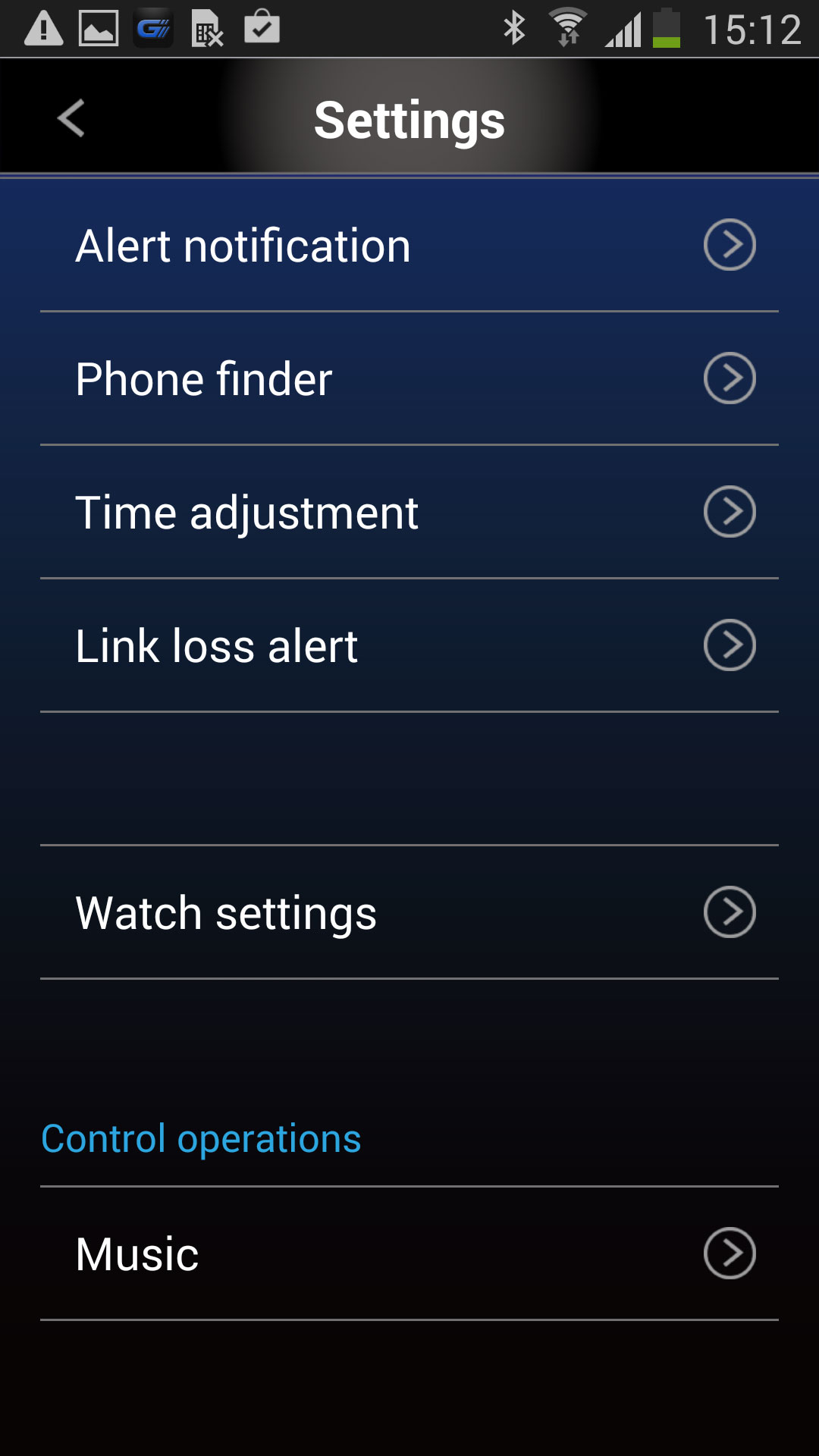Screen dimensions: 819x1456
Task: Open Link loss alert settings
Action: [409, 645]
